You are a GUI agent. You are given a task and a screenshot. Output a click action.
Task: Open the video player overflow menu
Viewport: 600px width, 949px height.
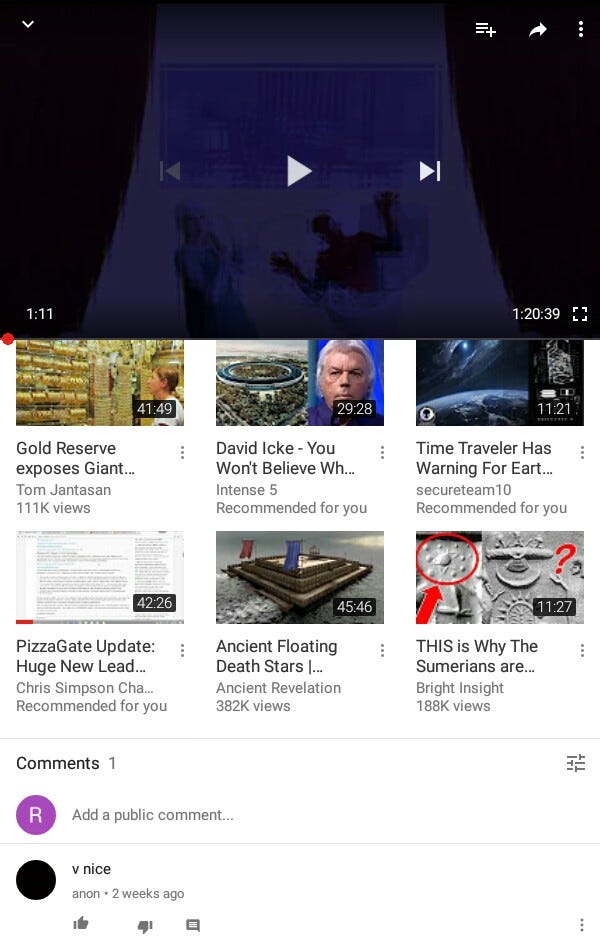point(580,30)
